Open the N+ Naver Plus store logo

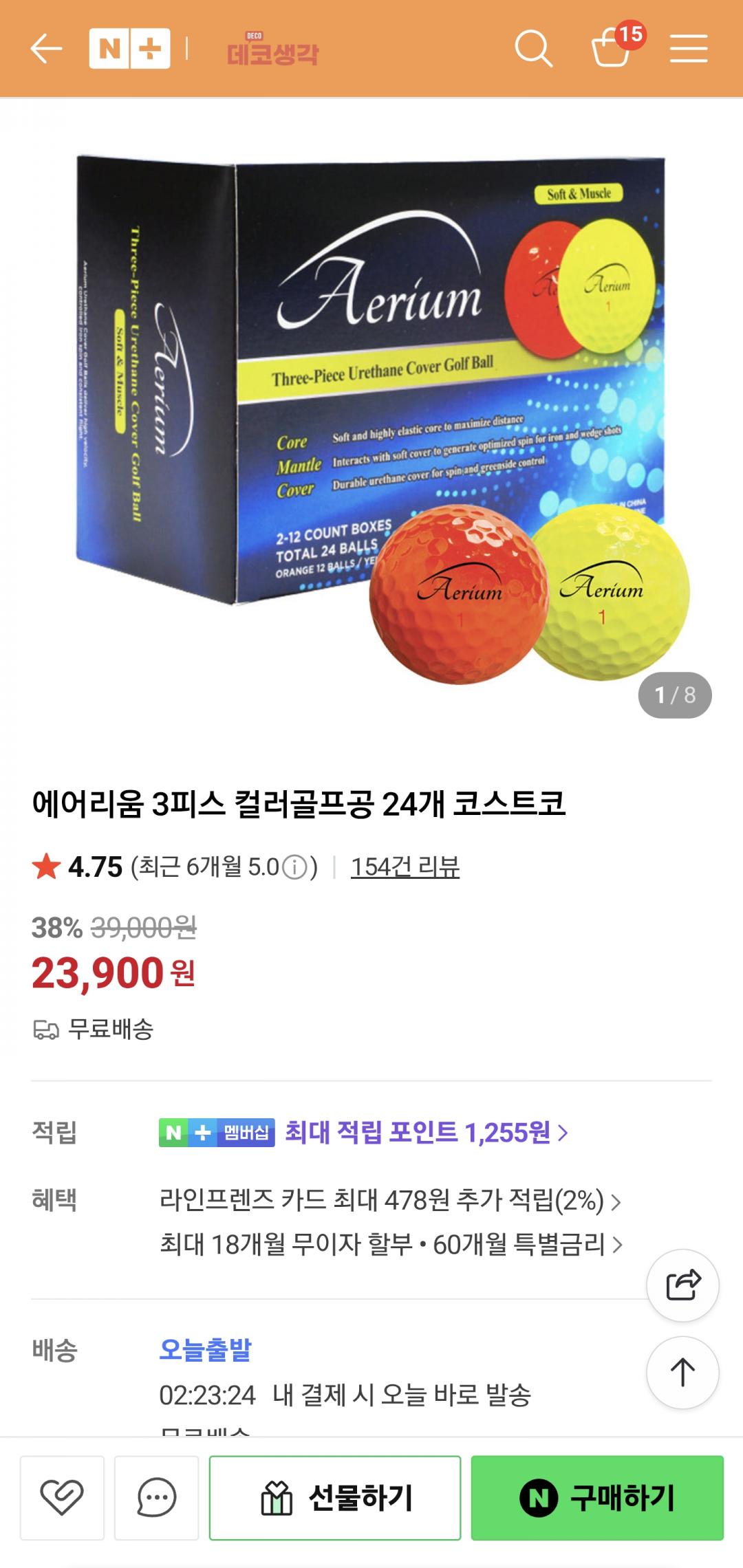129,49
